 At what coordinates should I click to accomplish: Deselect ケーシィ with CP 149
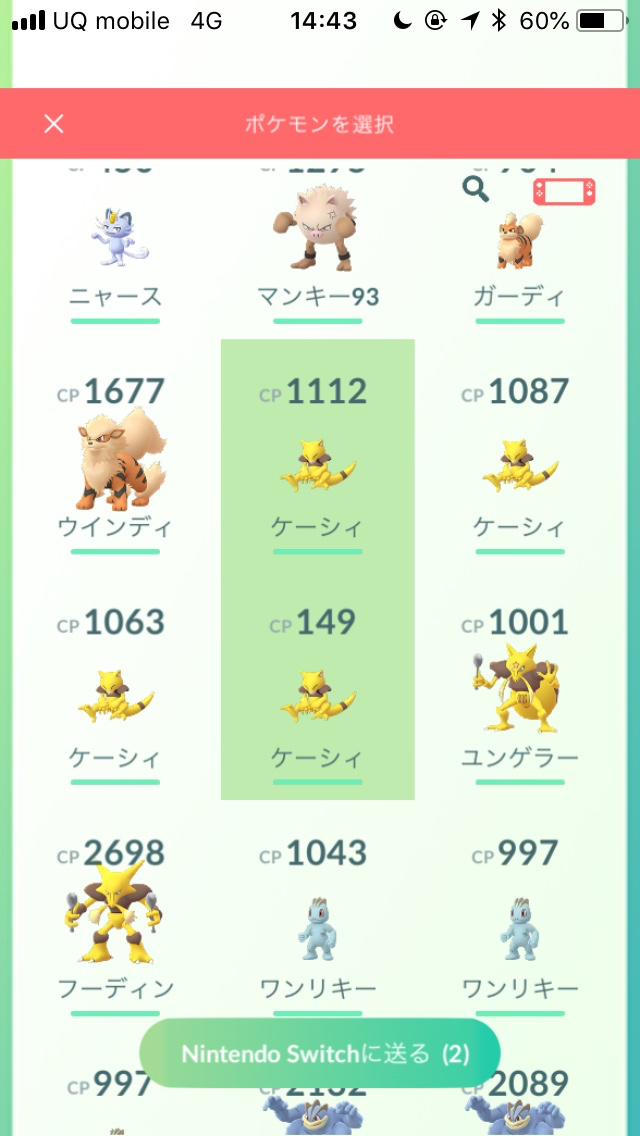point(317,697)
